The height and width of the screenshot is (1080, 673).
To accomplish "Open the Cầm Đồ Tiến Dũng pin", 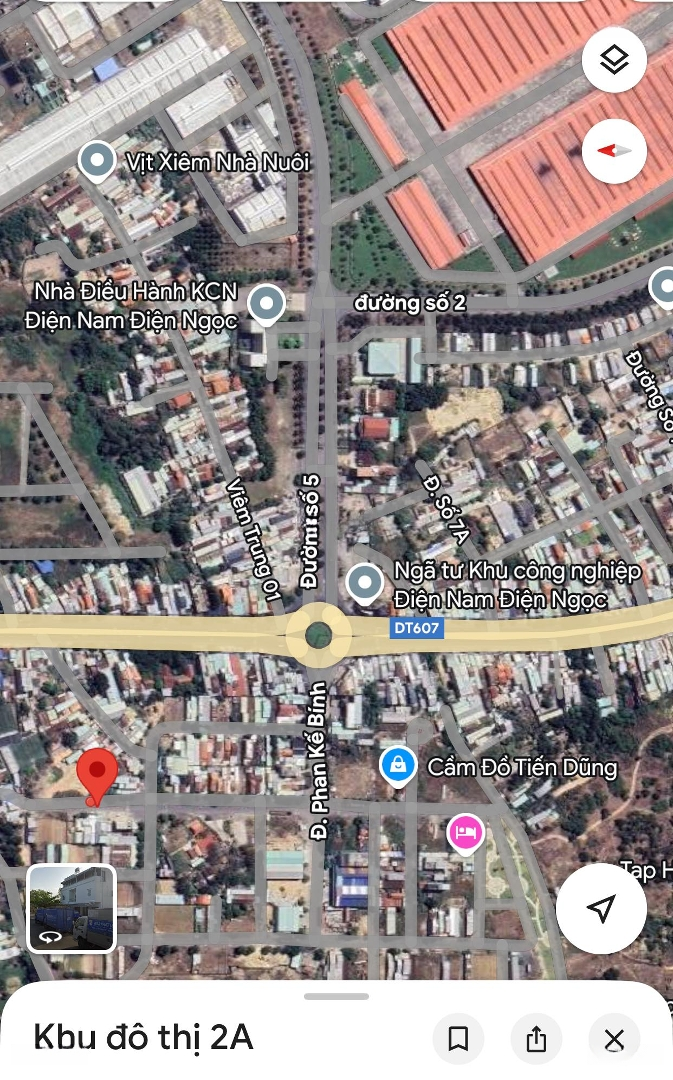I will pos(398,767).
